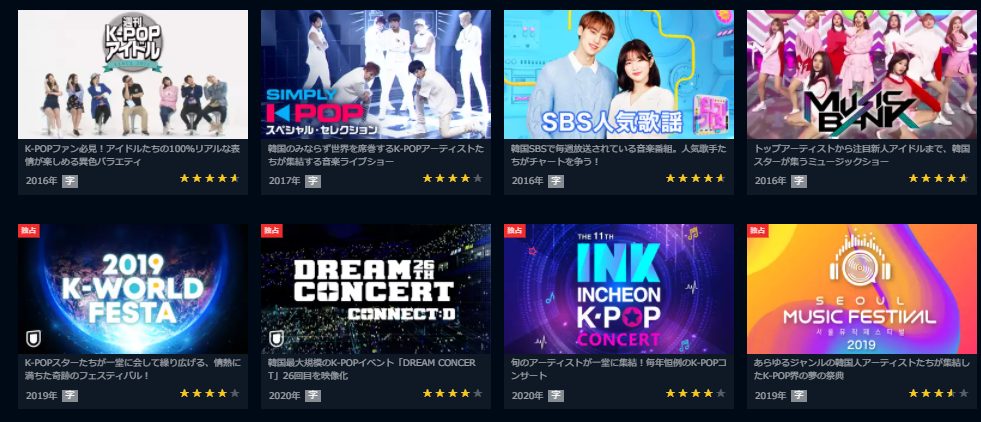The image size is (981, 422).
Task: Open the 週刊K-POPアイドル show card
Action: [x=133, y=75]
